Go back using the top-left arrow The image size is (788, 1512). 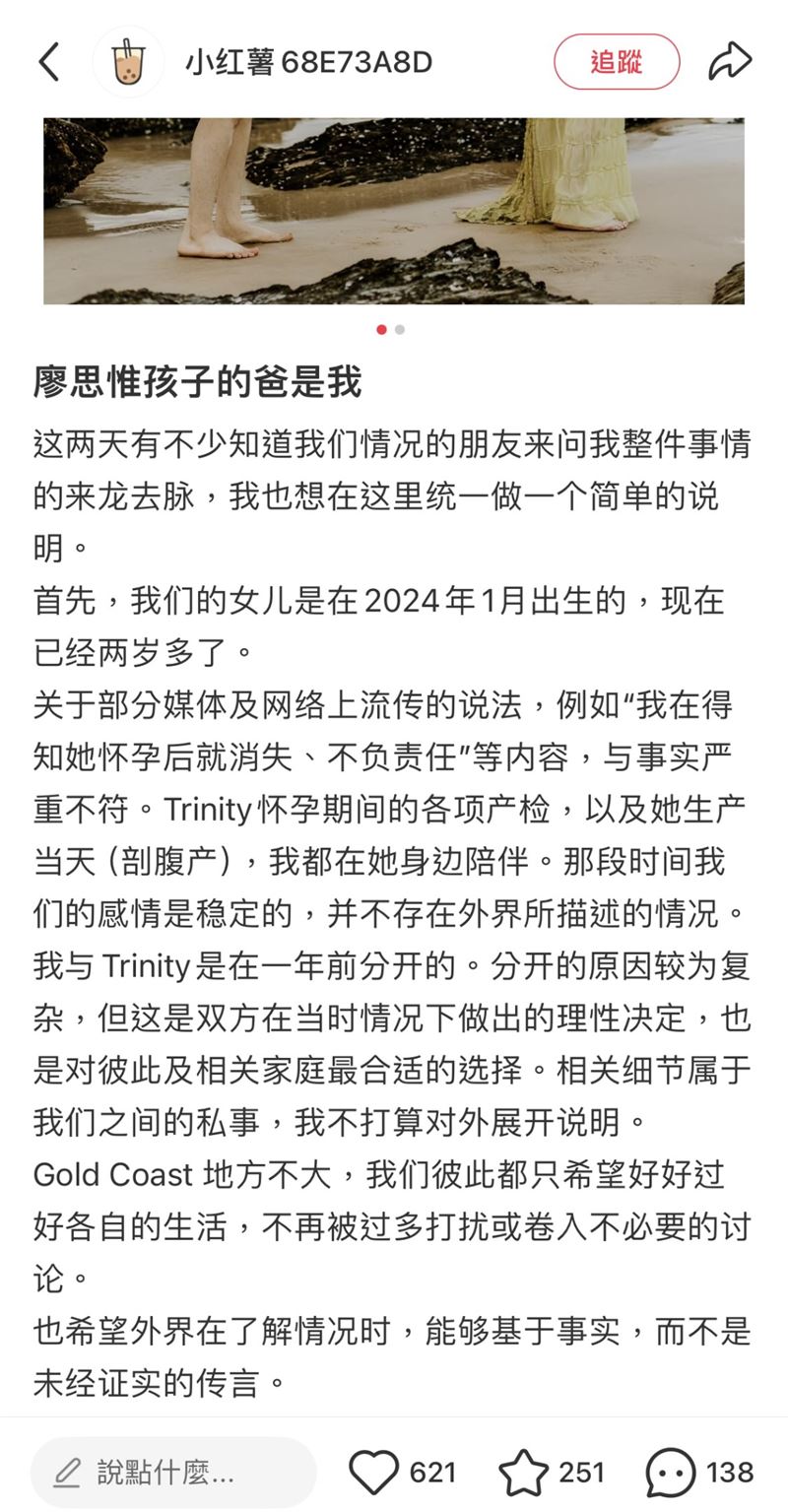click(x=49, y=62)
